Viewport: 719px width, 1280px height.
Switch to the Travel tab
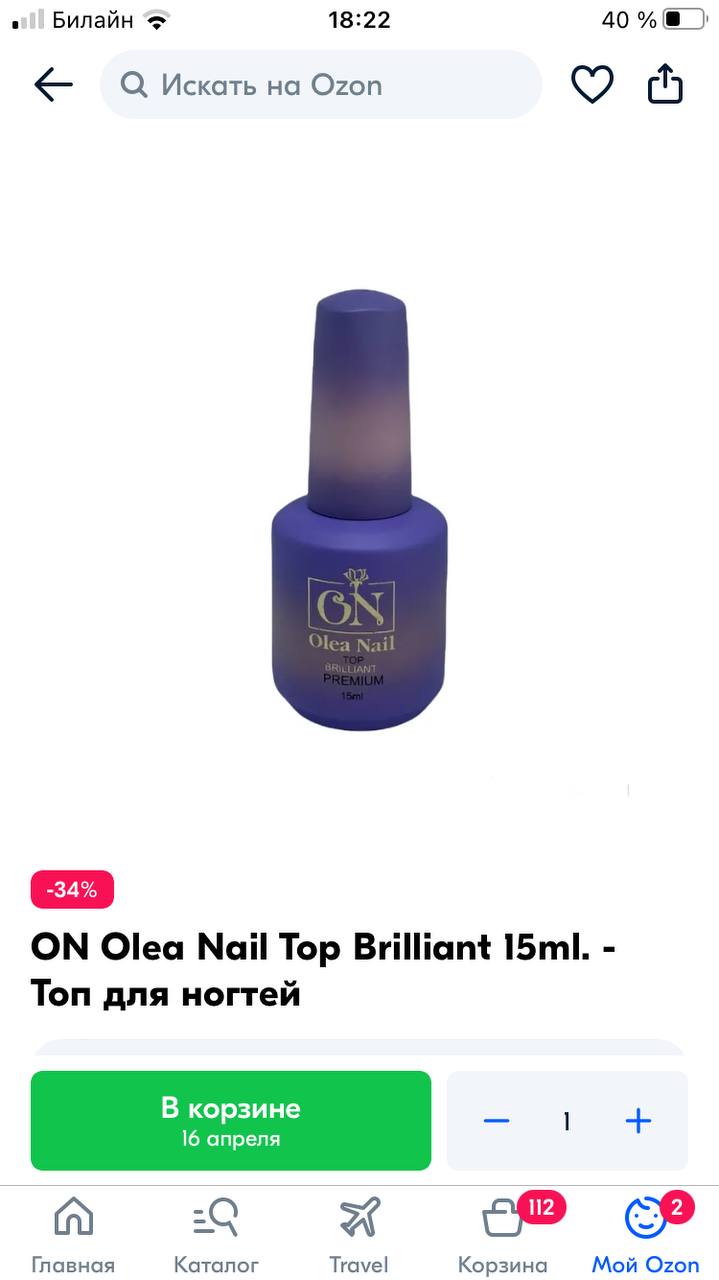click(359, 1235)
